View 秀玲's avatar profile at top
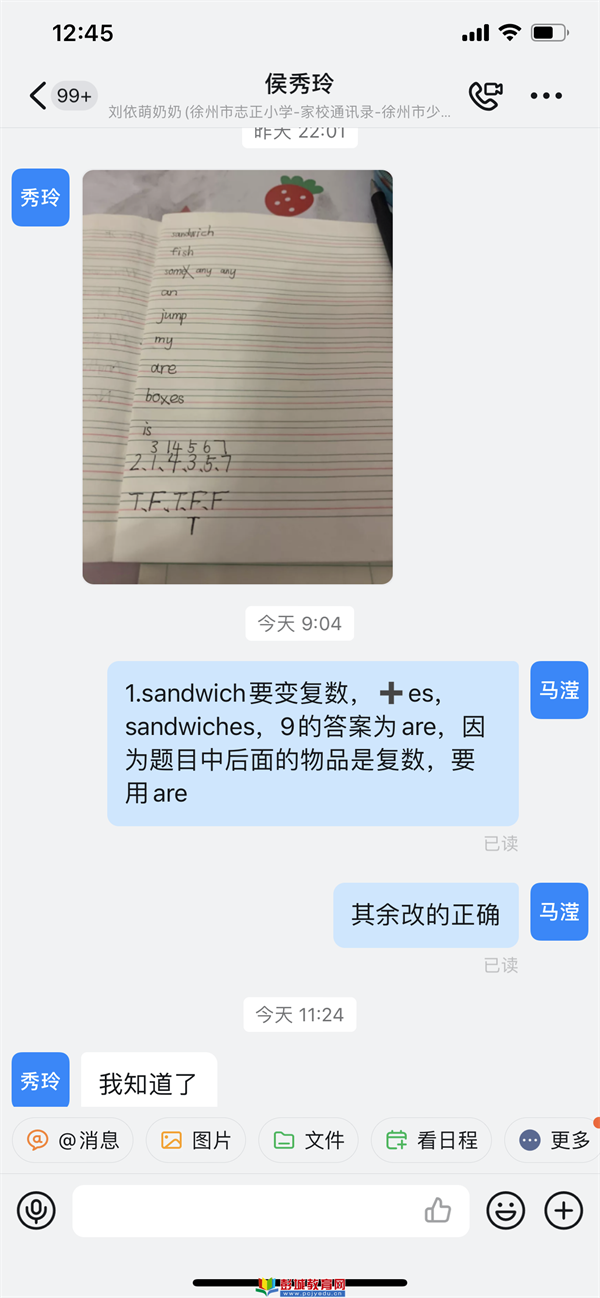This screenshot has height=1298, width=600. pyautogui.click(x=40, y=198)
